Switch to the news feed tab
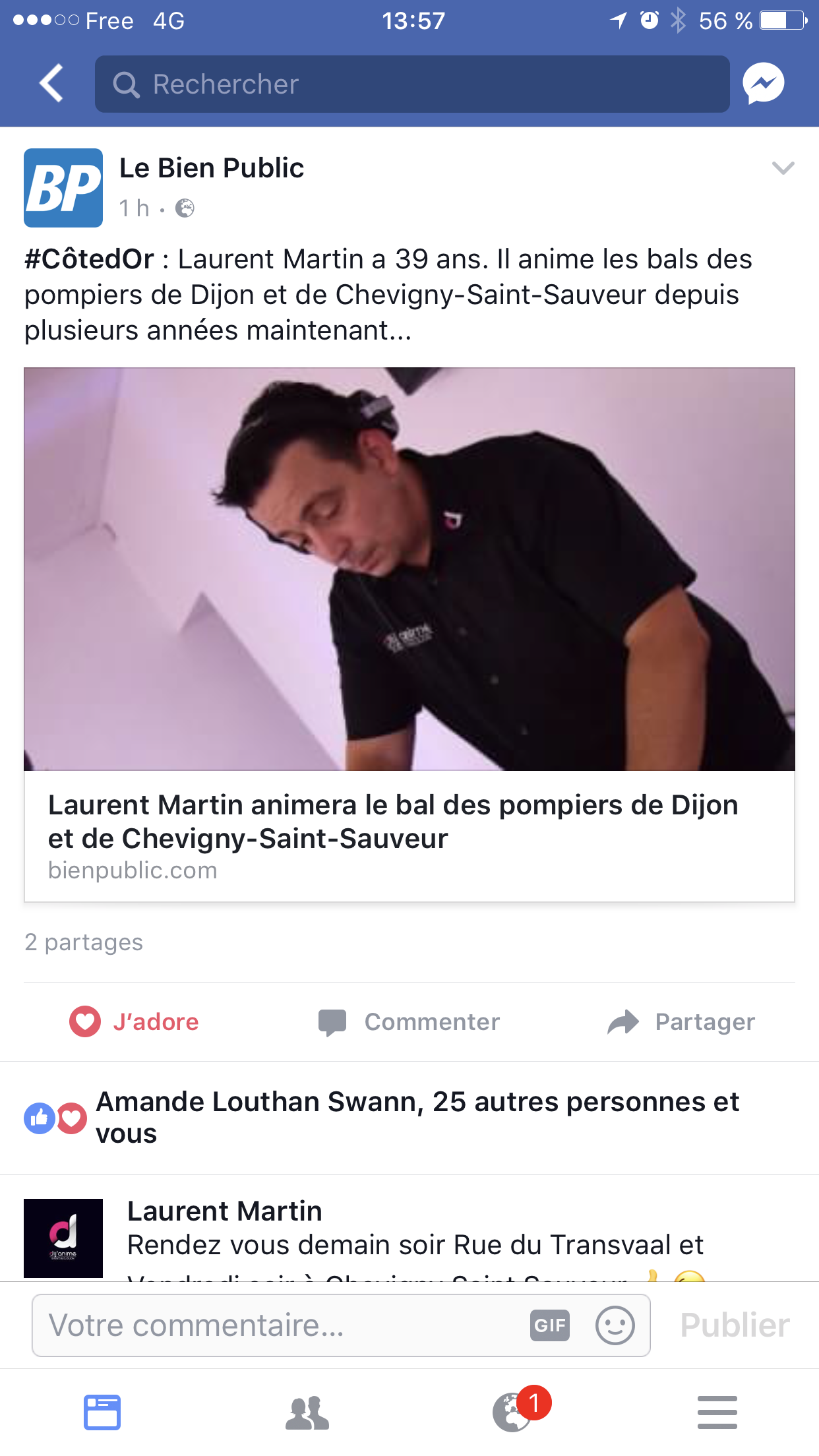 [x=102, y=1412]
